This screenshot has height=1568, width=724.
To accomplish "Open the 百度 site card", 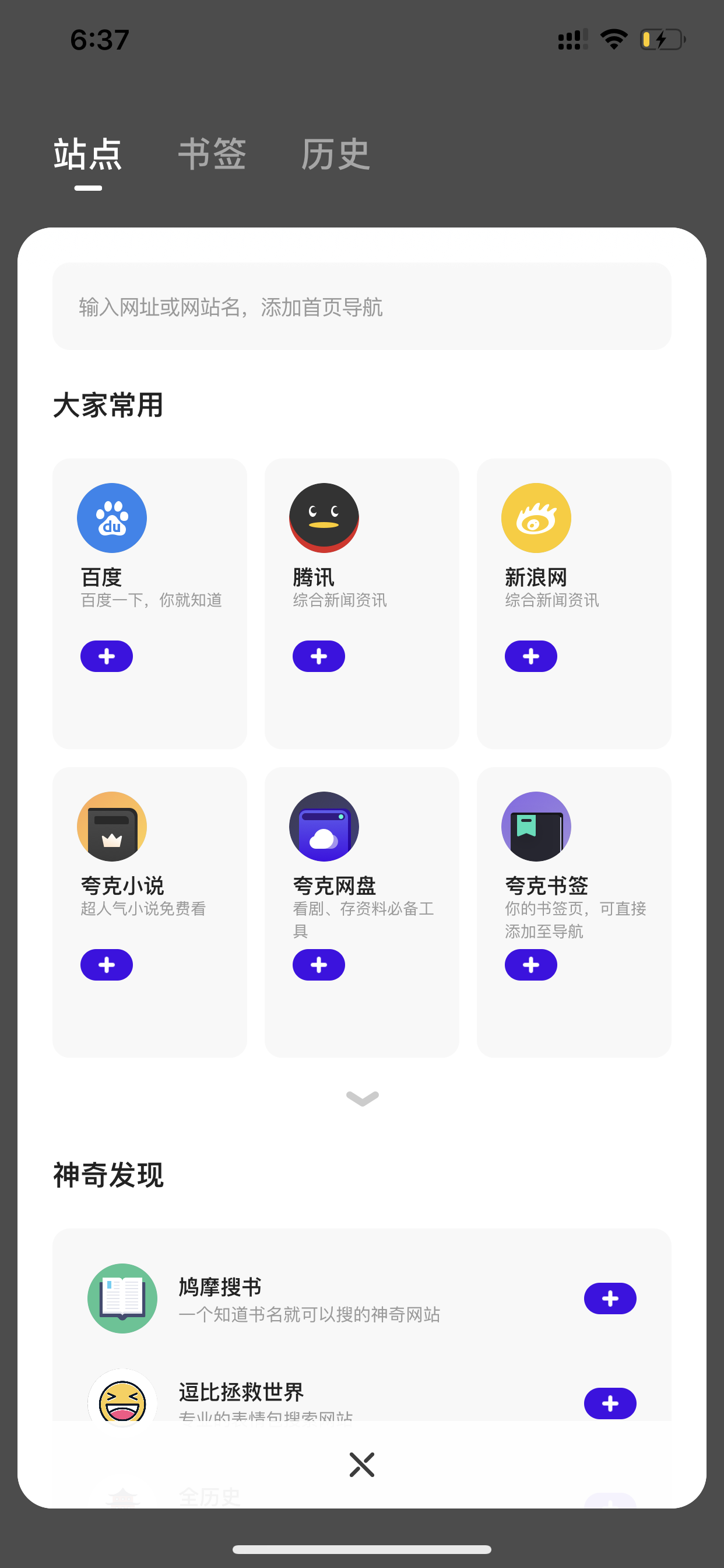I will pos(150,603).
